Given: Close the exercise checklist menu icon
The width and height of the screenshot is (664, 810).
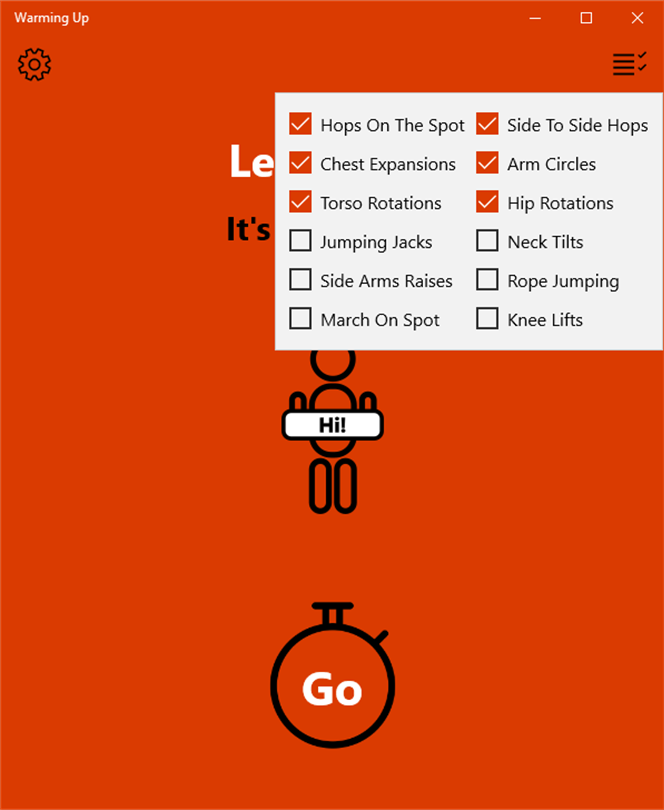Looking at the screenshot, I should (x=629, y=64).
